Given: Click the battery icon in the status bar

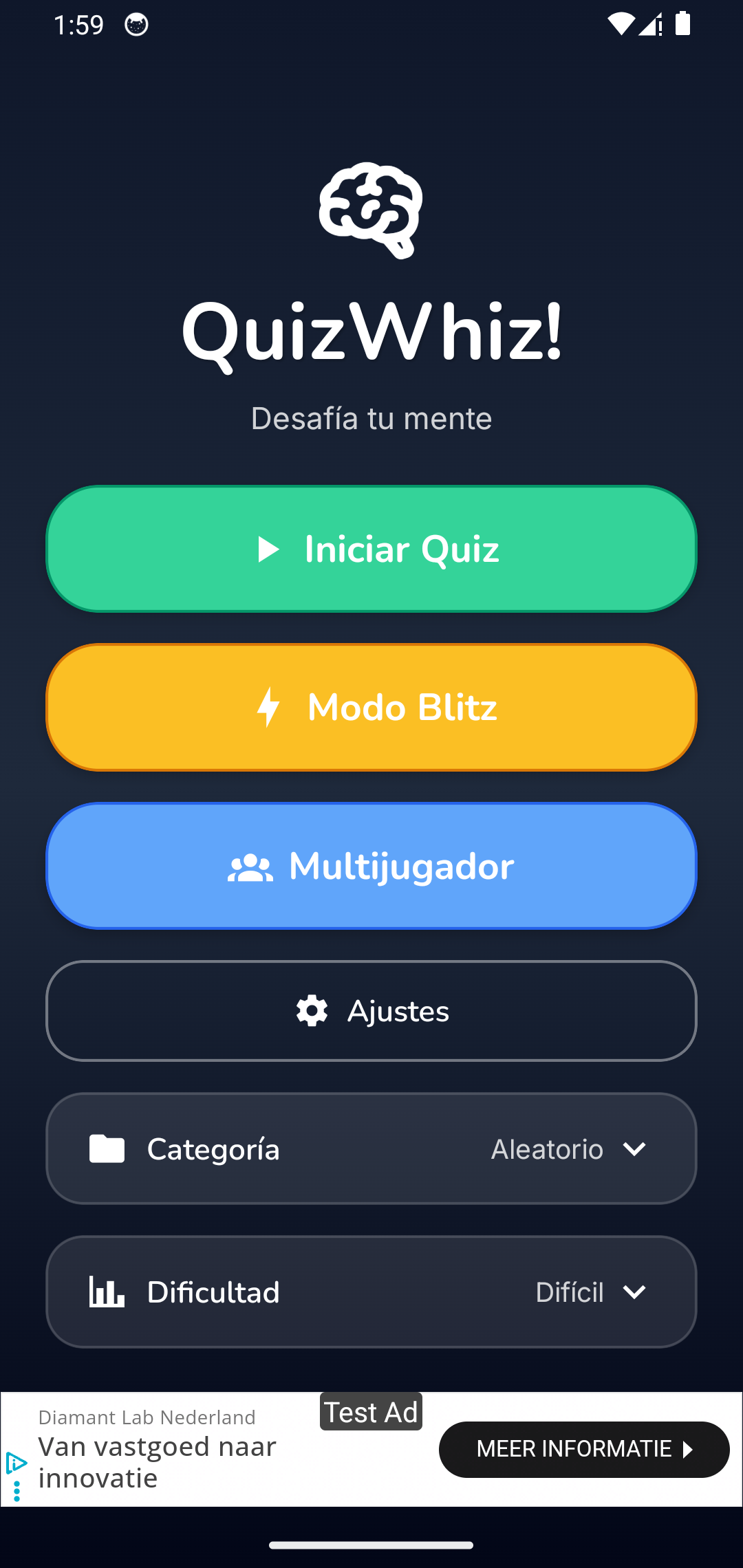Looking at the screenshot, I should pos(683,23).
